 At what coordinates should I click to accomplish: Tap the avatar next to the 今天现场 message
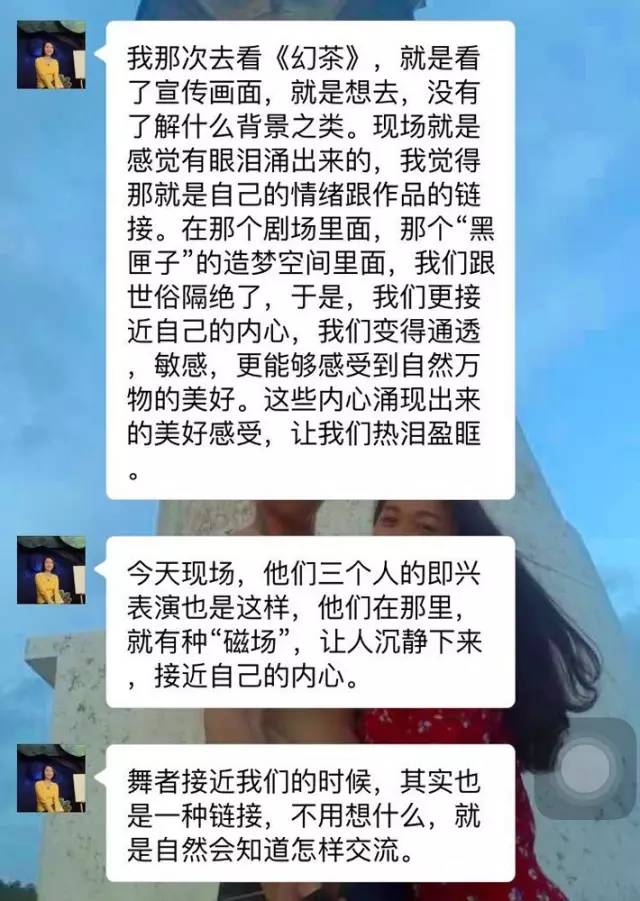(x=51, y=570)
